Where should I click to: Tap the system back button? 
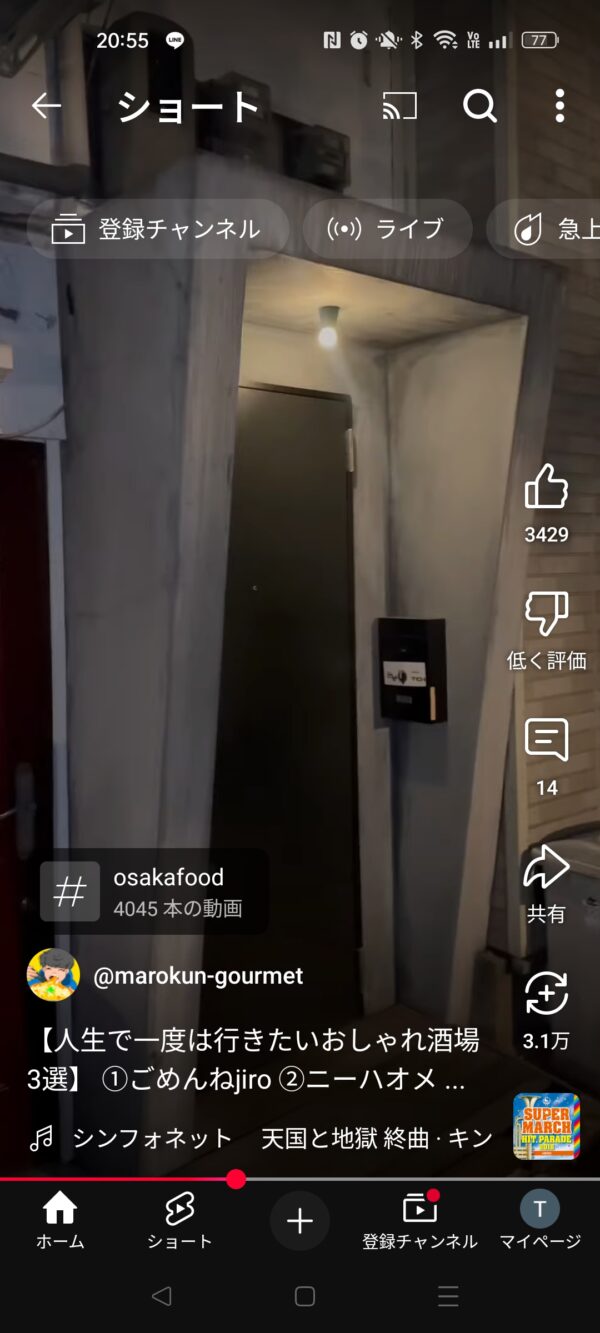point(161,1297)
